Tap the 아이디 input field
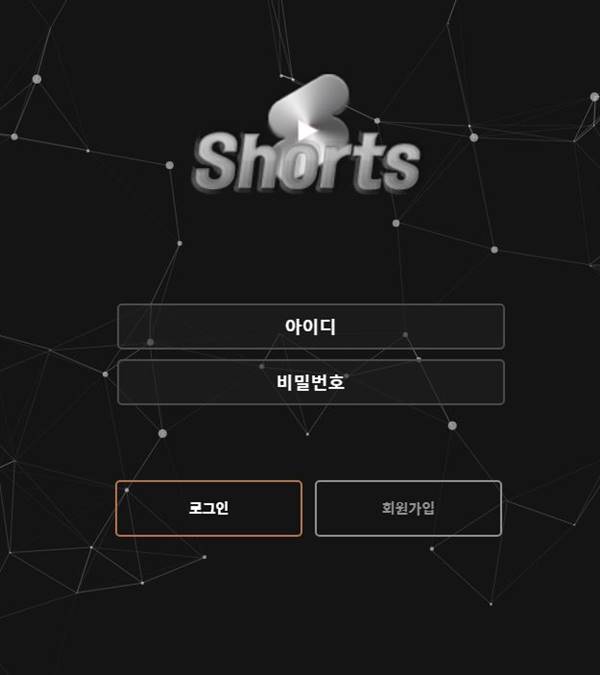600x675 pixels. pos(310,326)
